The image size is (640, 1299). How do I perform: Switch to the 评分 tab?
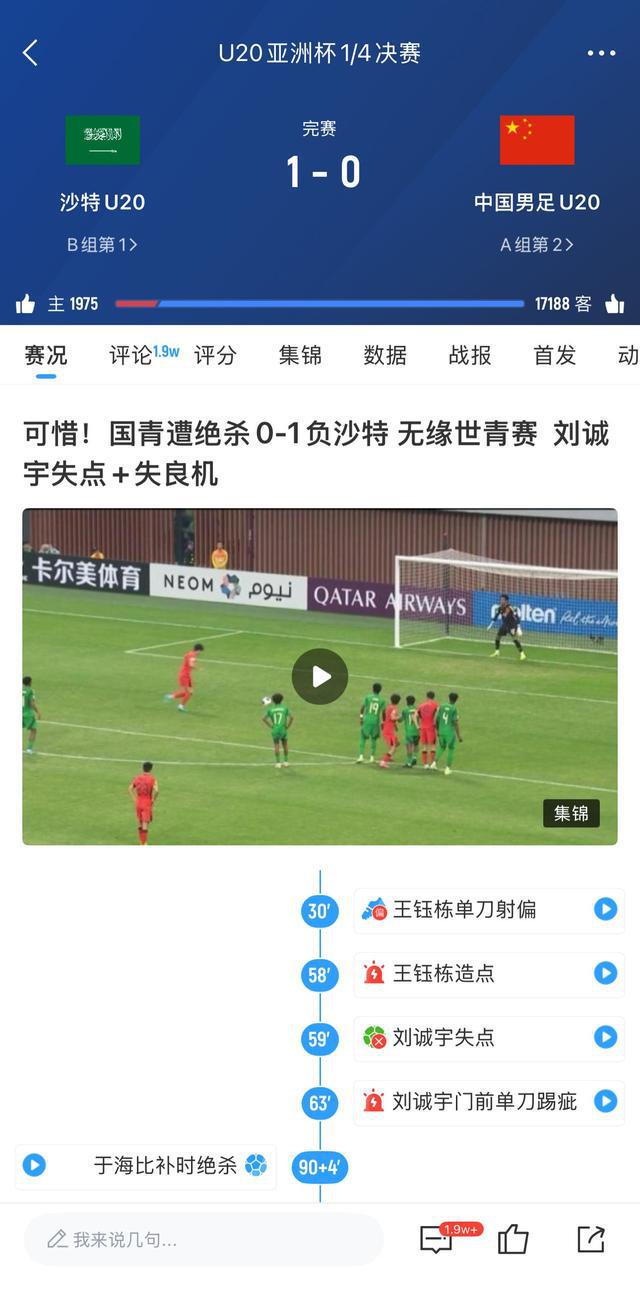(x=215, y=355)
